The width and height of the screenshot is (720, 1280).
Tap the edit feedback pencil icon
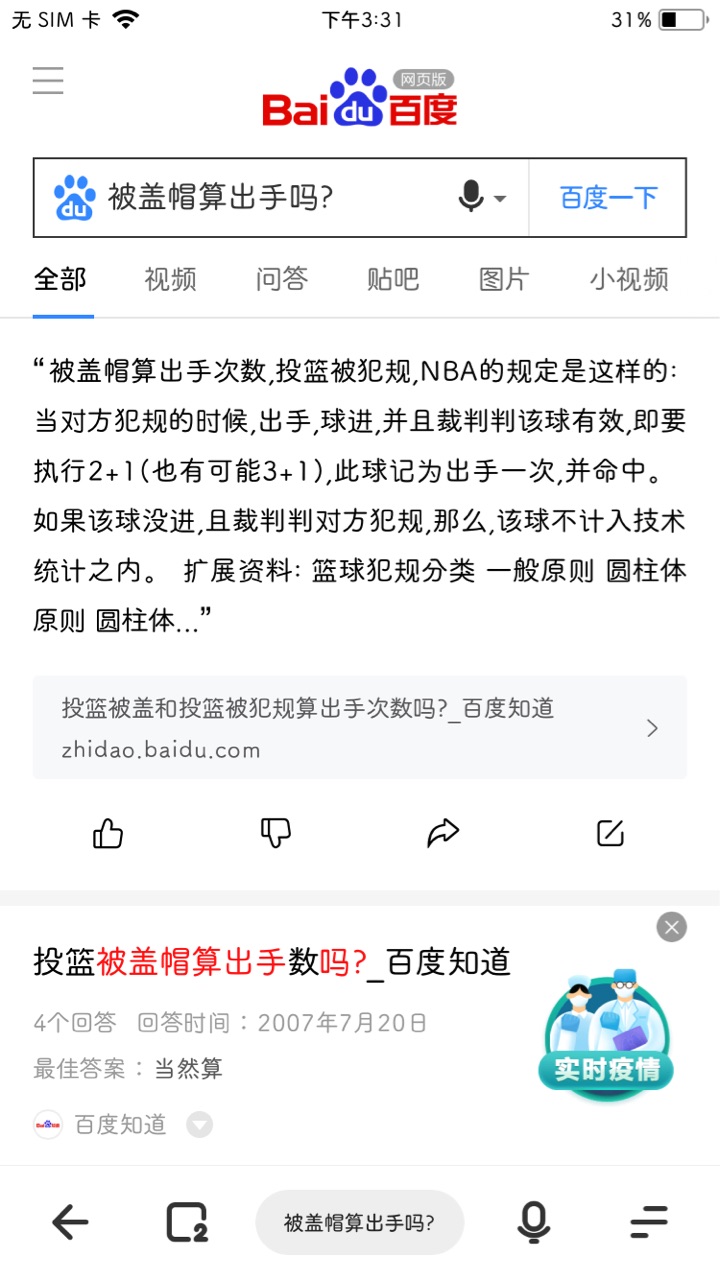[610, 833]
